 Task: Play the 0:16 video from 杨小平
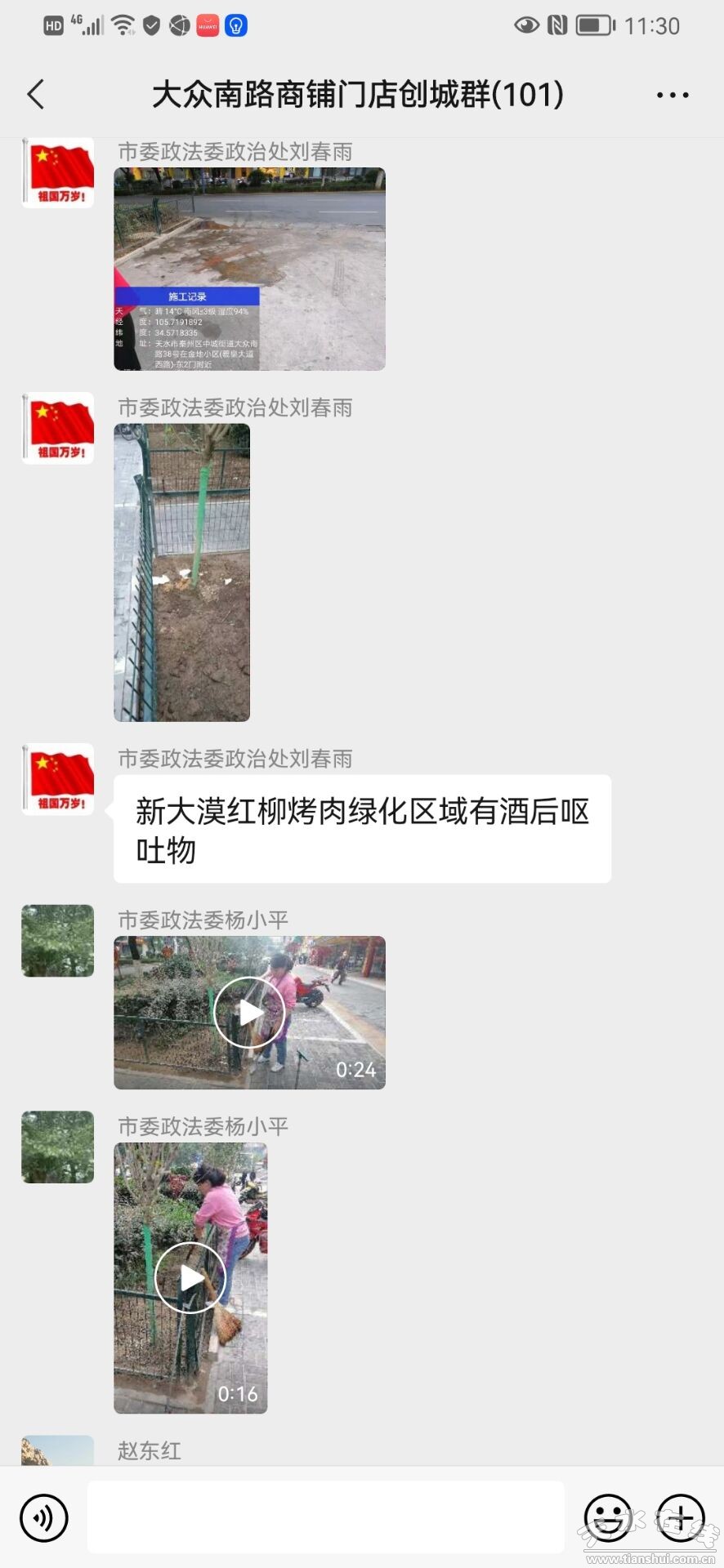click(190, 1278)
